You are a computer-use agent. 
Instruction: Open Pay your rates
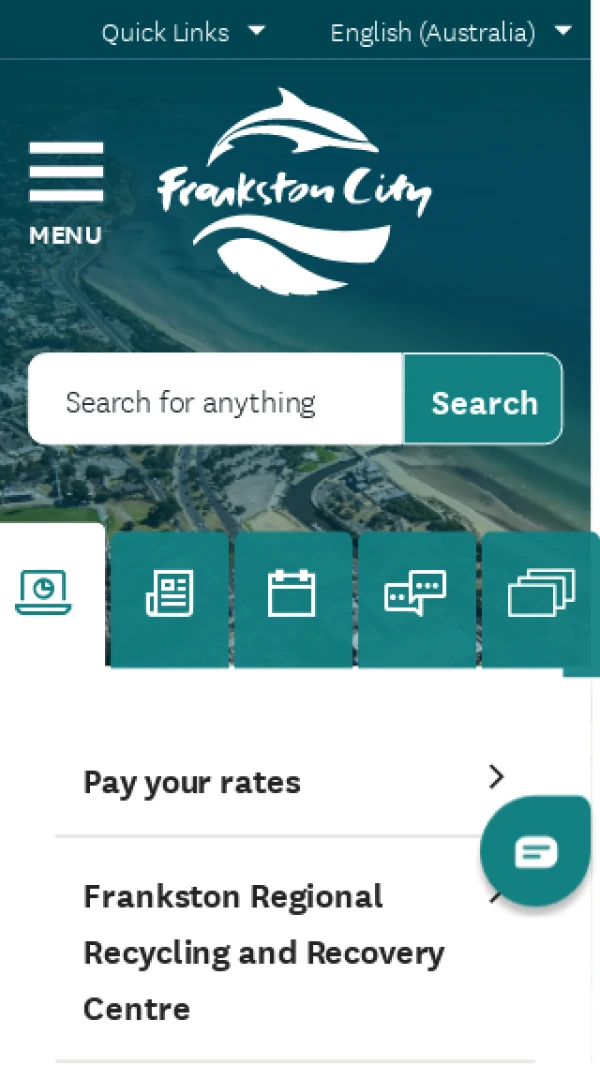290,781
